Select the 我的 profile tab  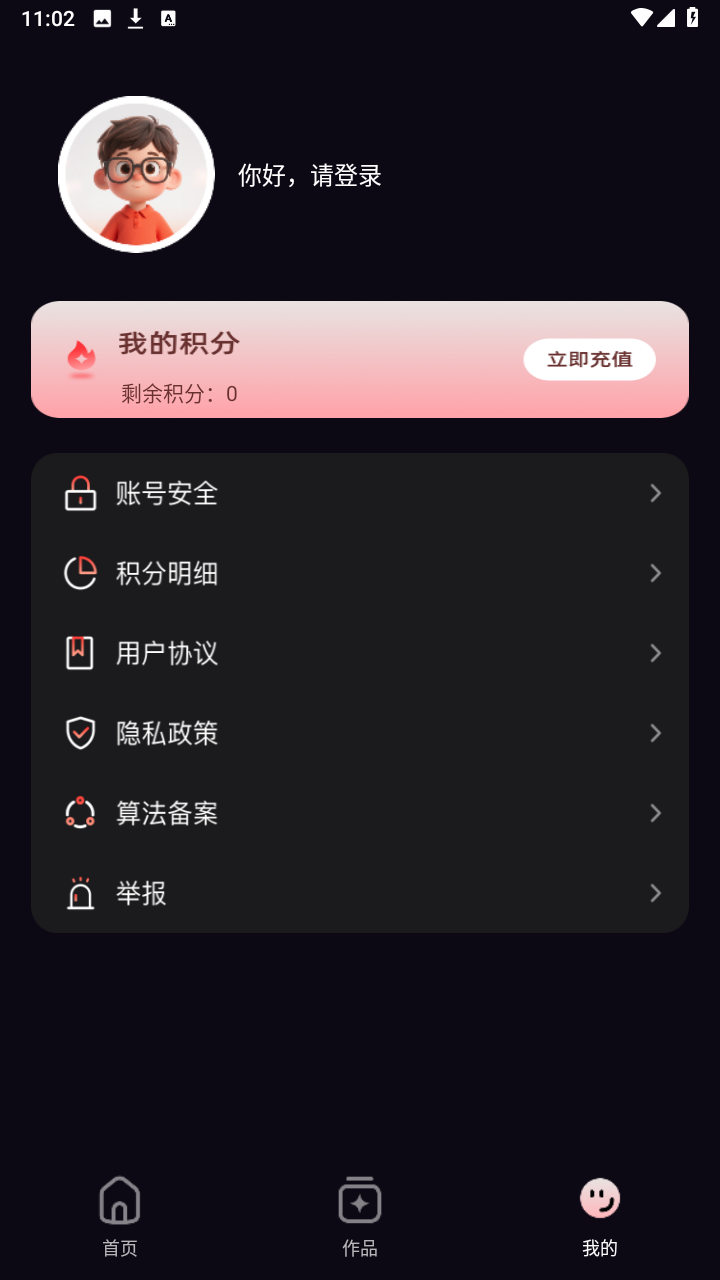coord(600,1216)
